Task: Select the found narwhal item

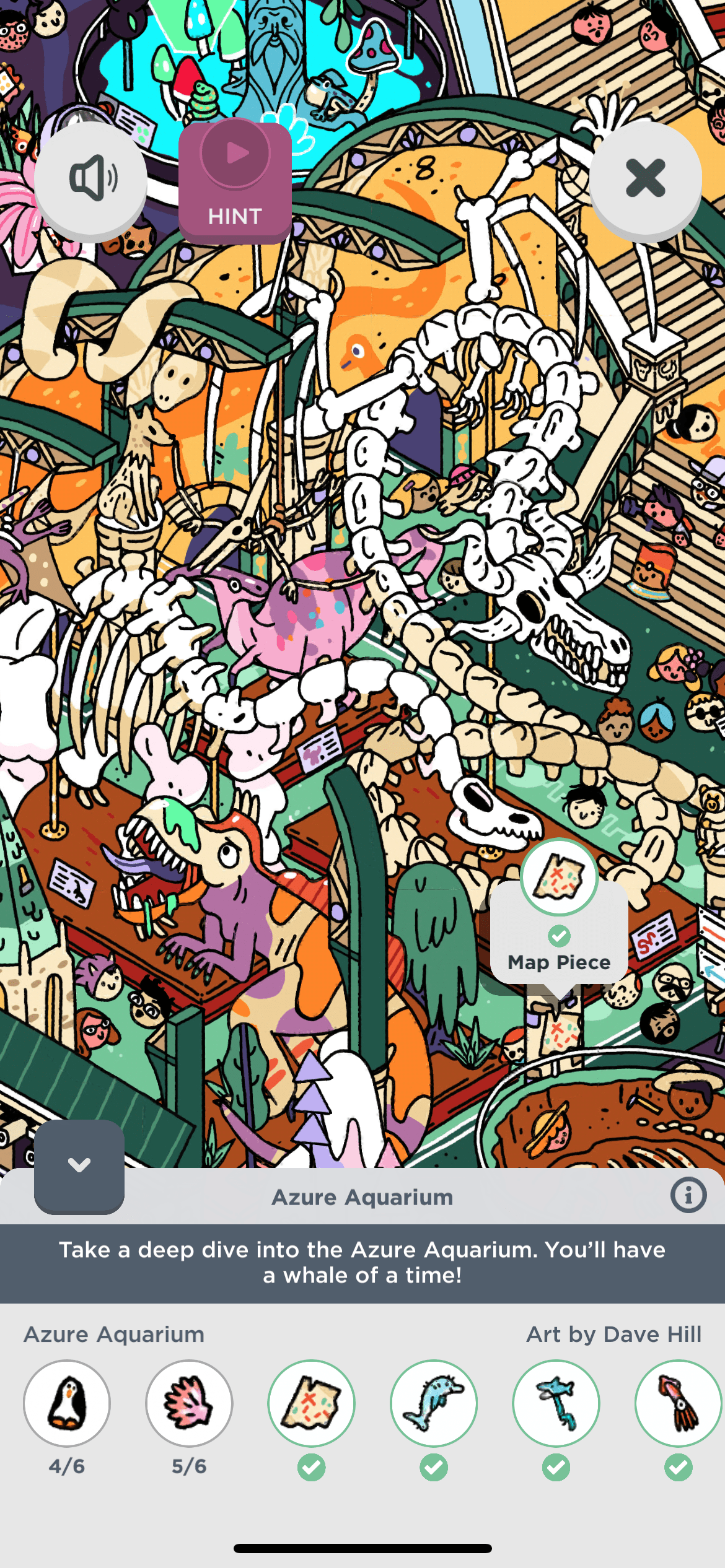Action: pyautogui.click(x=434, y=1403)
